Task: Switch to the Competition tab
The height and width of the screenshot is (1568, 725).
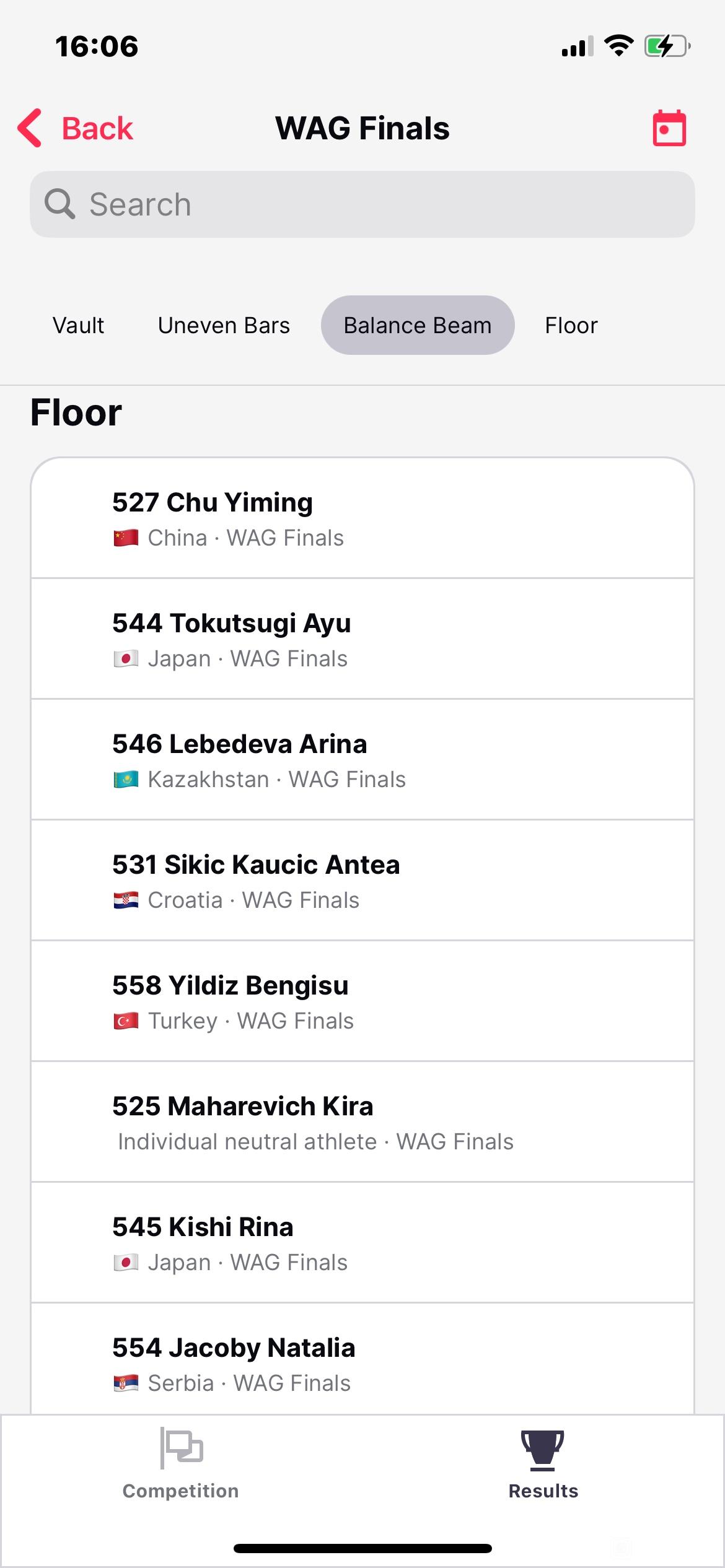Action: click(181, 1464)
